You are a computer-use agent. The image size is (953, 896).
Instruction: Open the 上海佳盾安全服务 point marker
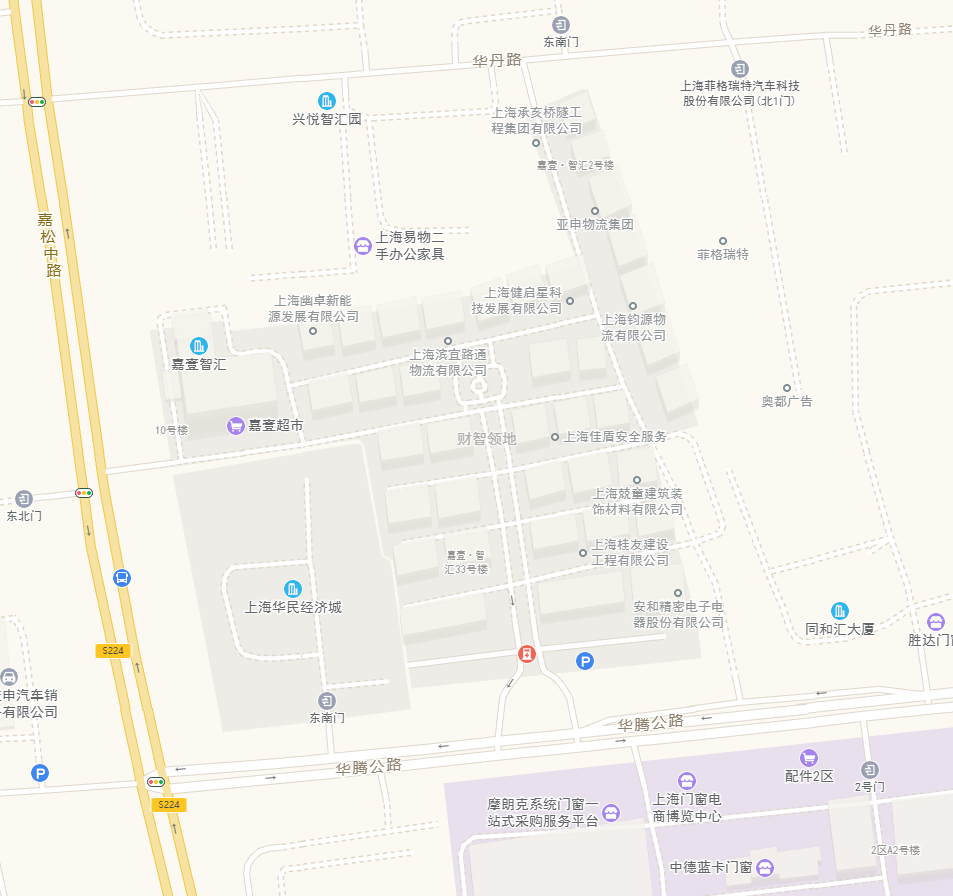555,437
